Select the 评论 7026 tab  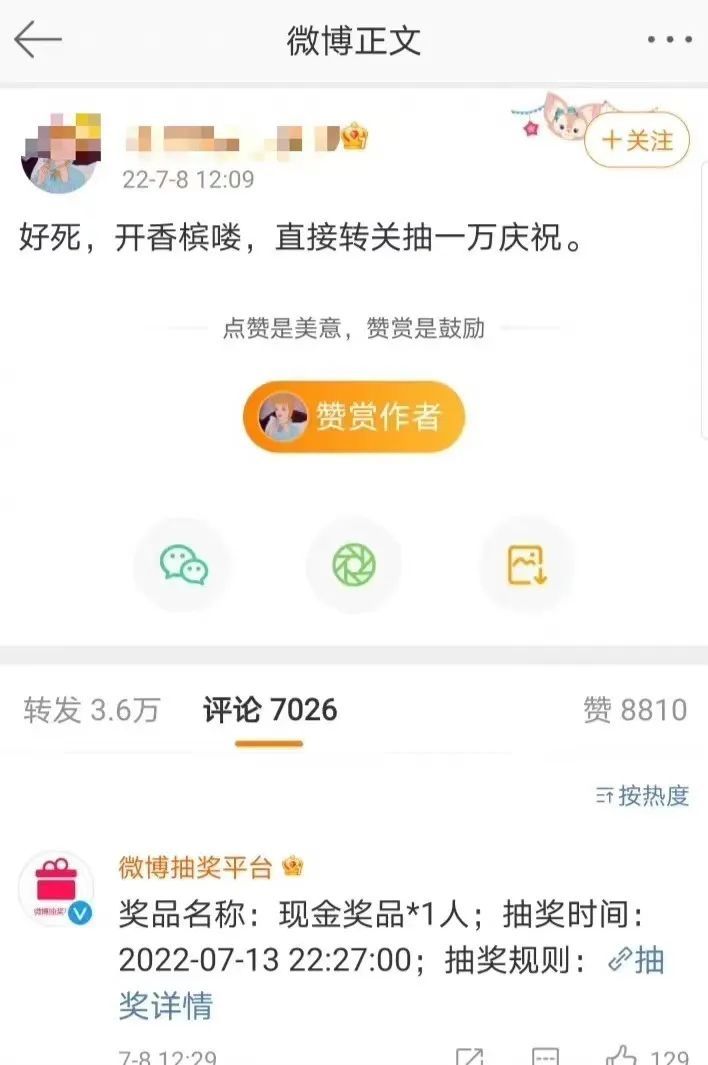(x=270, y=710)
